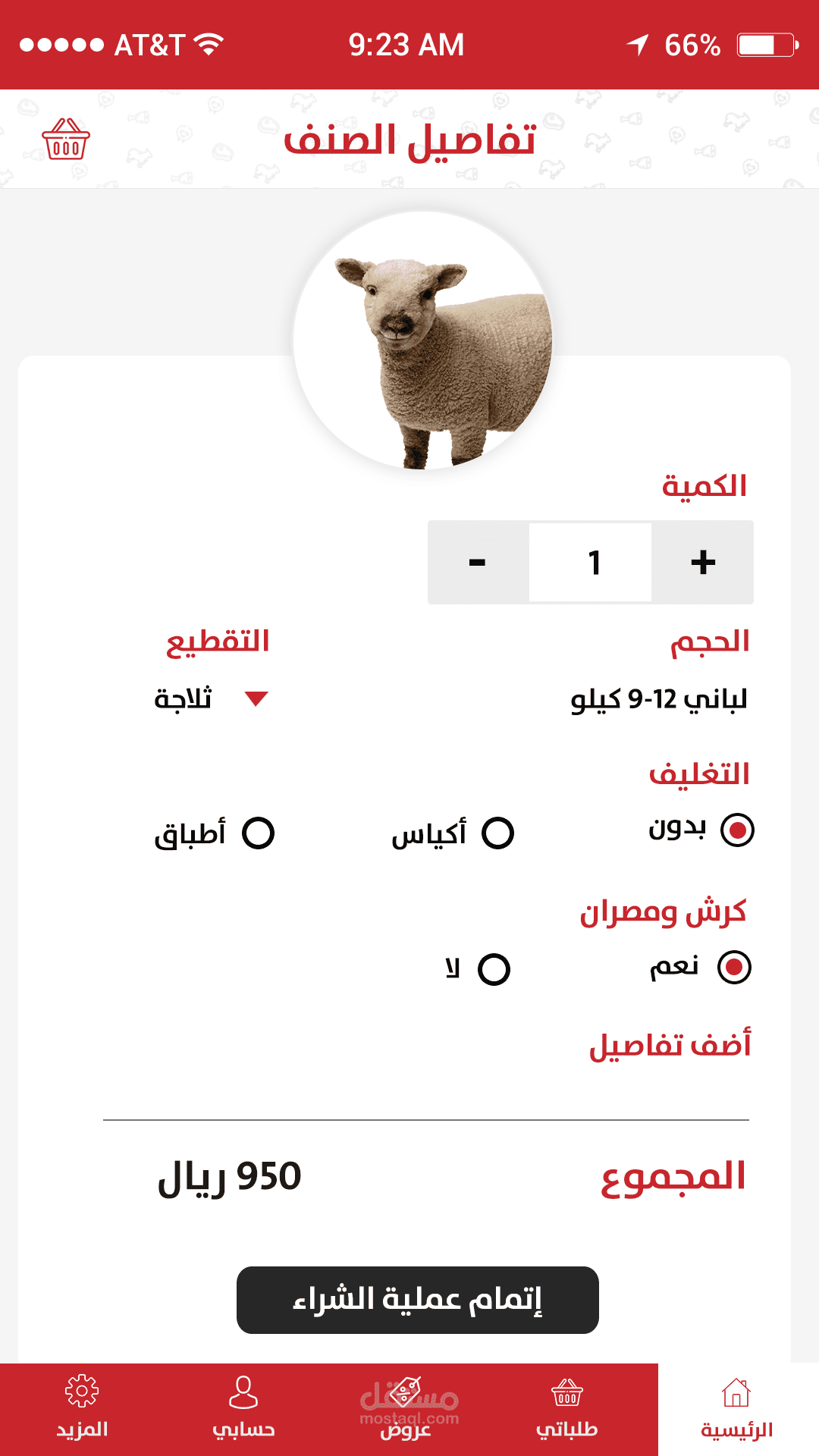Open the shopping basket icon
The height and width of the screenshot is (1456, 819).
(x=67, y=139)
